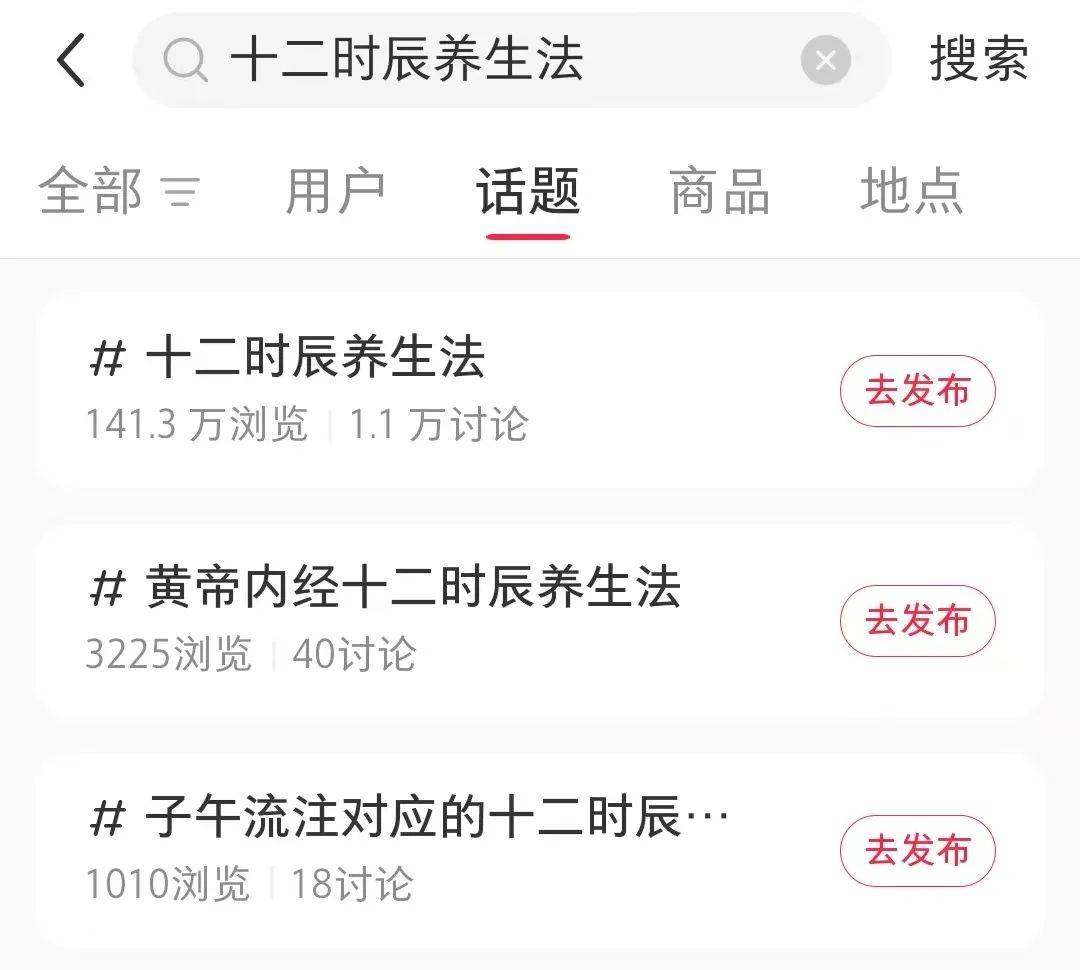Open the topic # 十二时辰养生法

400,390
